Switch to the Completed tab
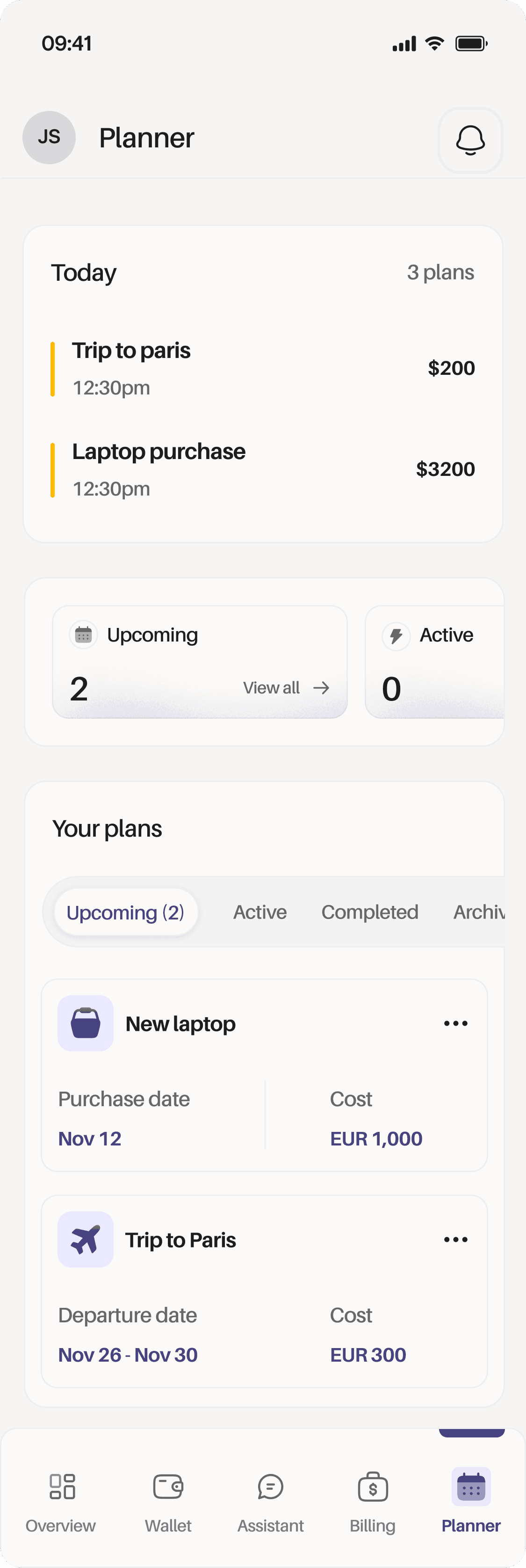526x1568 pixels. [370, 912]
